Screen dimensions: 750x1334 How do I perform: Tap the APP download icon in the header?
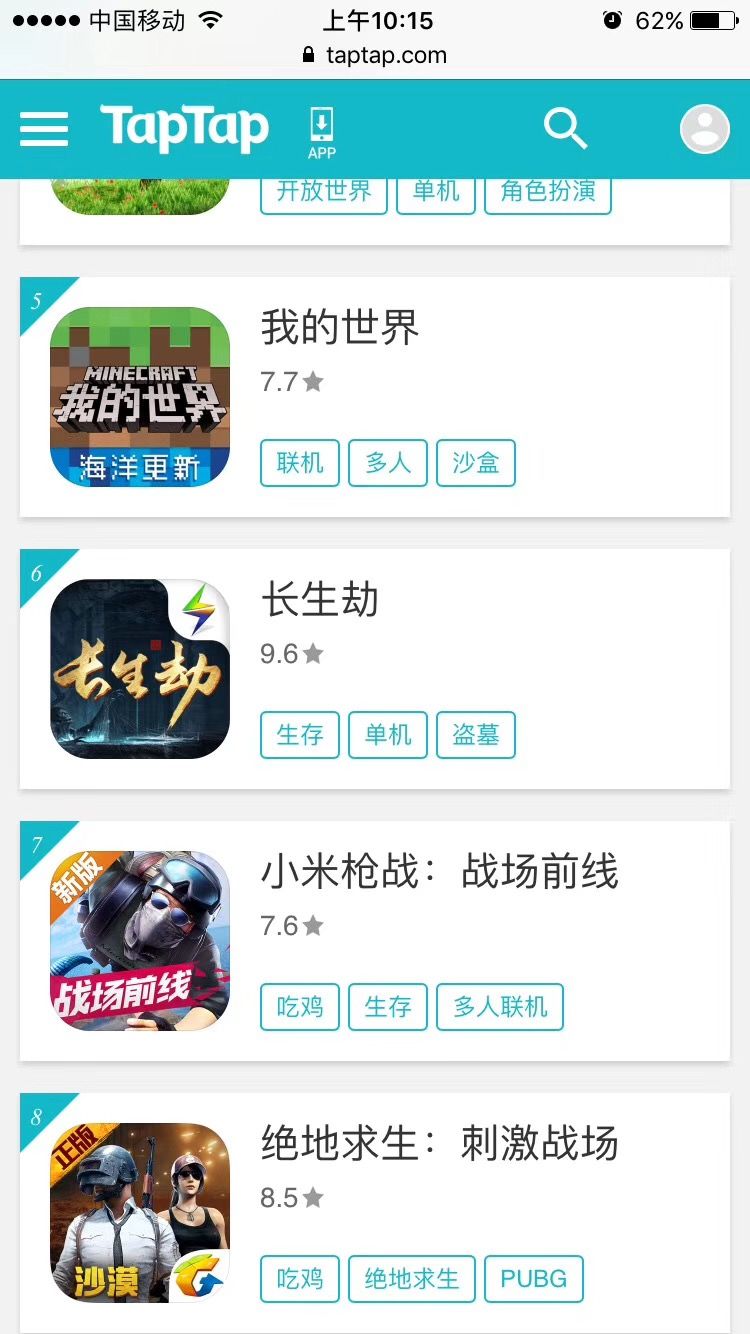coord(322,128)
